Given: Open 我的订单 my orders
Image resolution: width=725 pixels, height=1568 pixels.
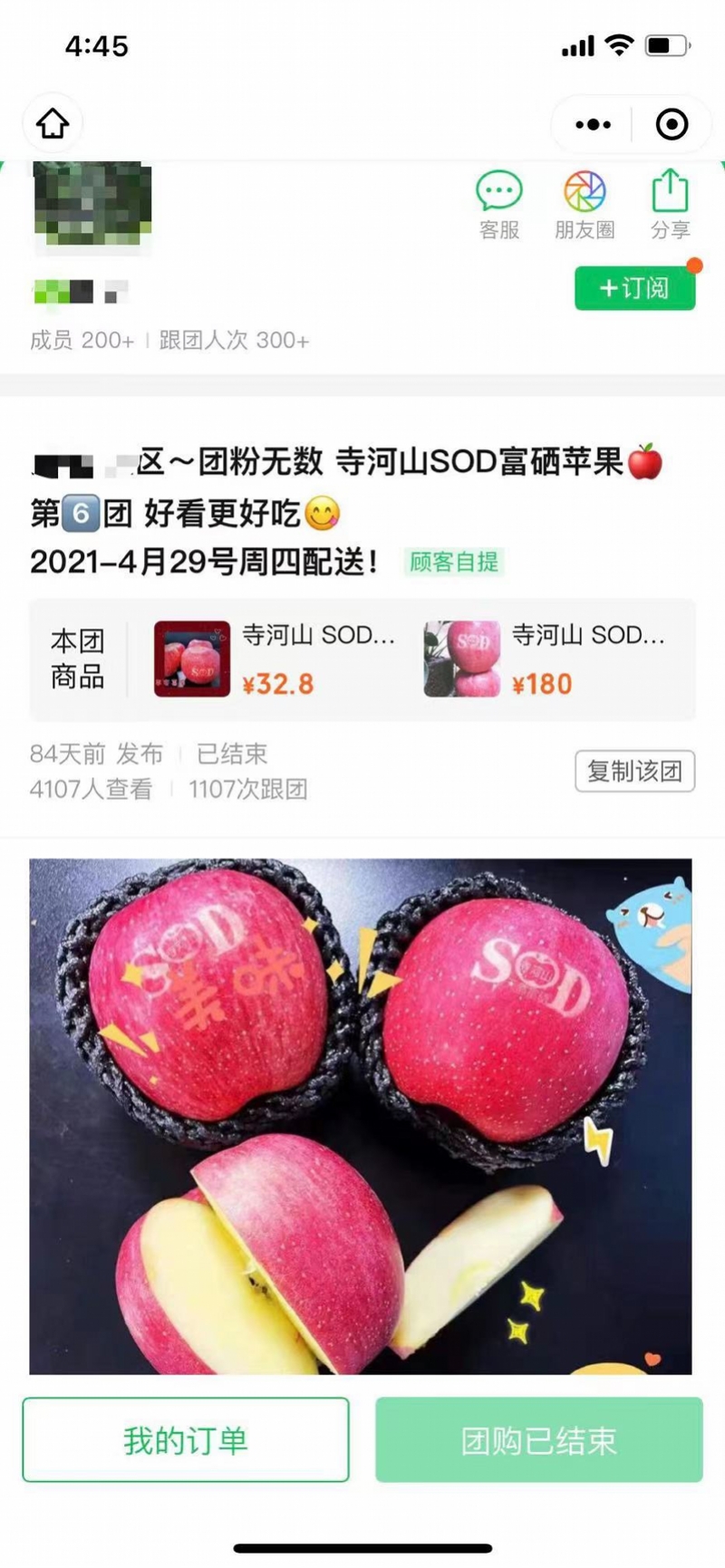Looking at the screenshot, I should click(186, 1439).
